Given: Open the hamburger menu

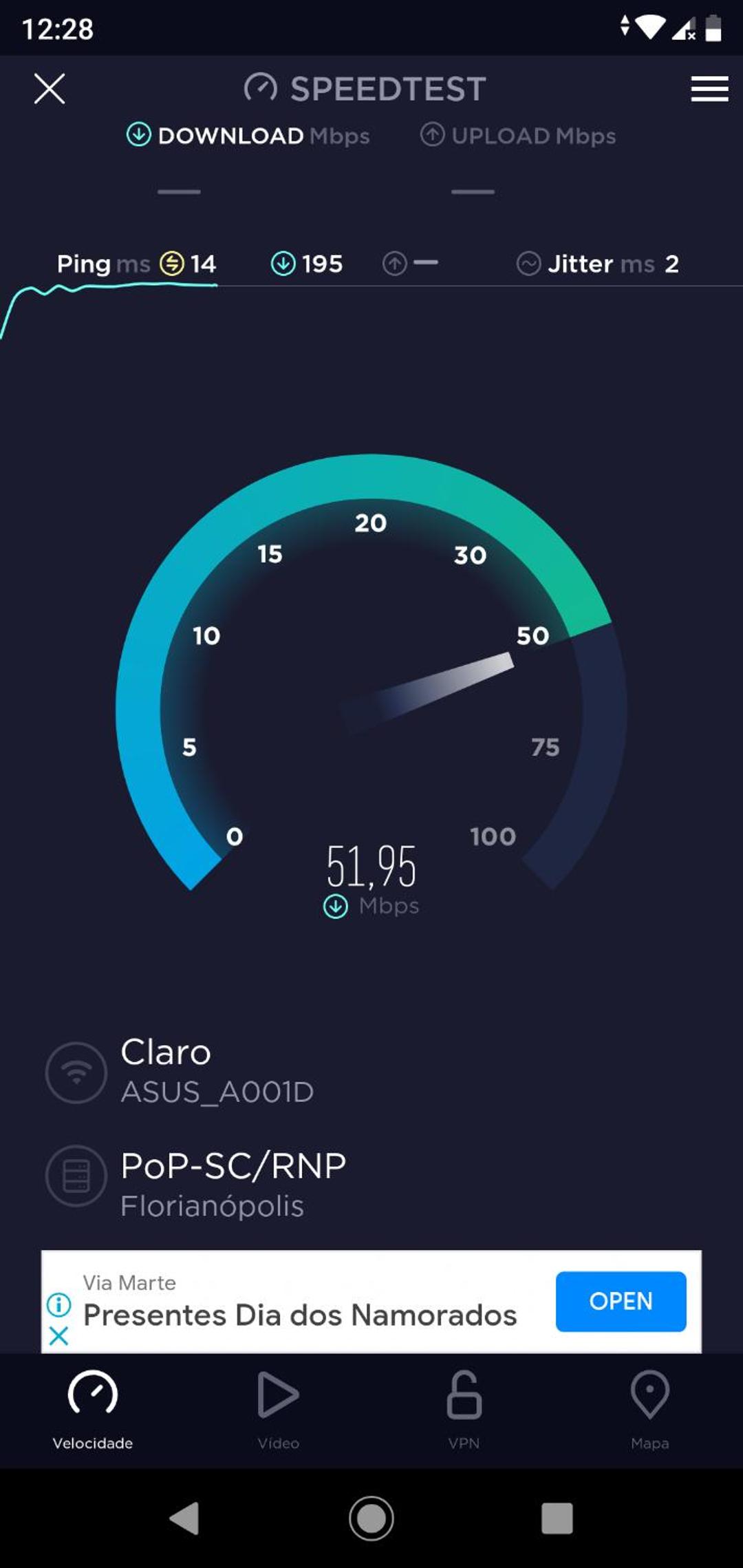Looking at the screenshot, I should (x=709, y=89).
